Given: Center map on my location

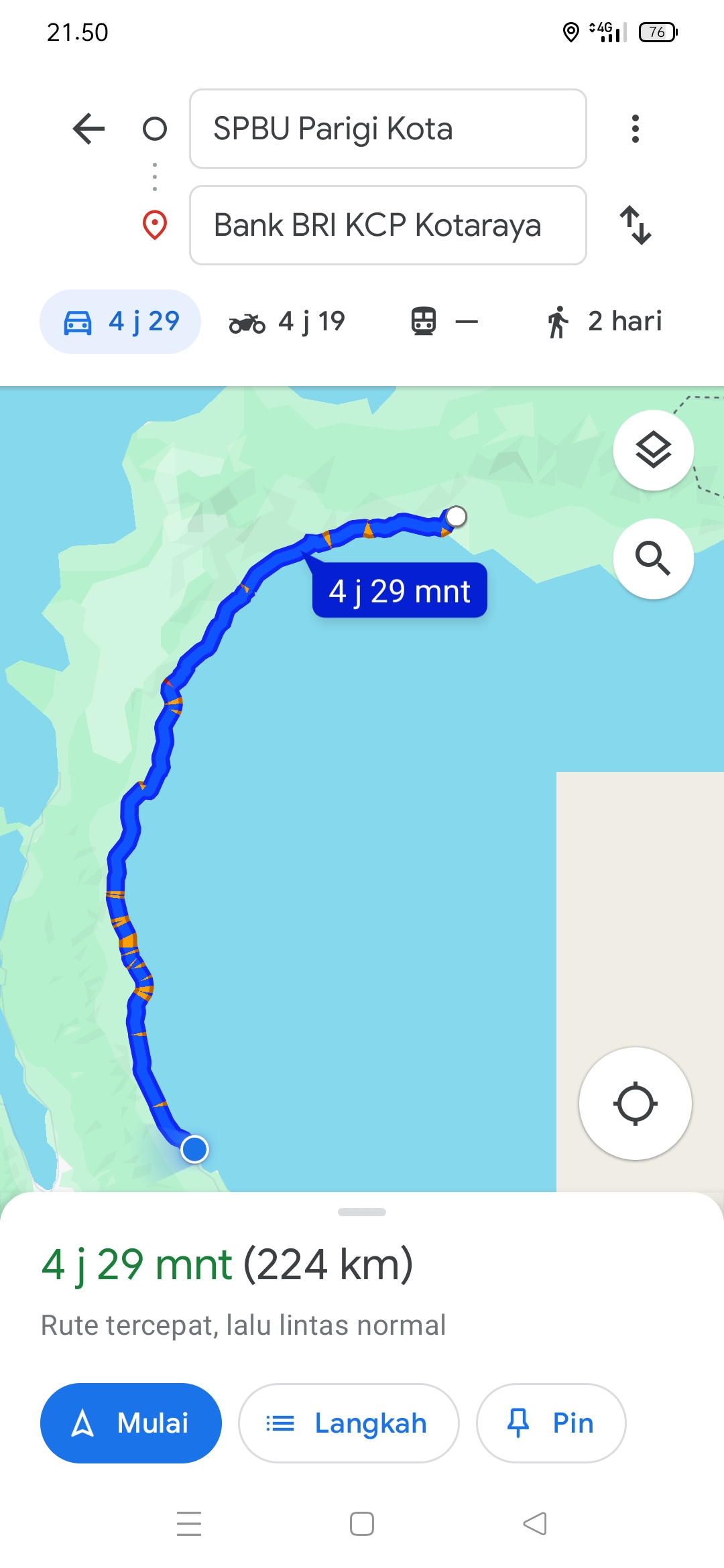Looking at the screenshot, I should point(636,1104).
